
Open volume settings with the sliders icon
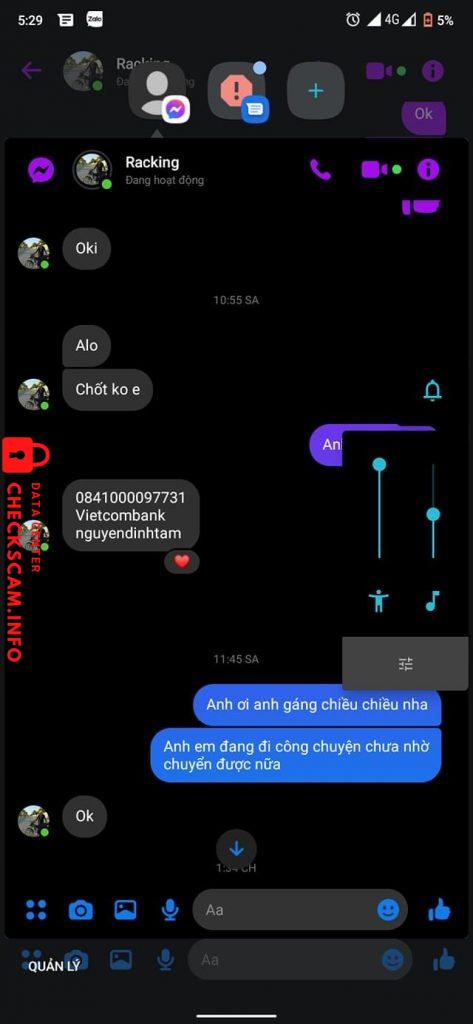pos(406,664)
